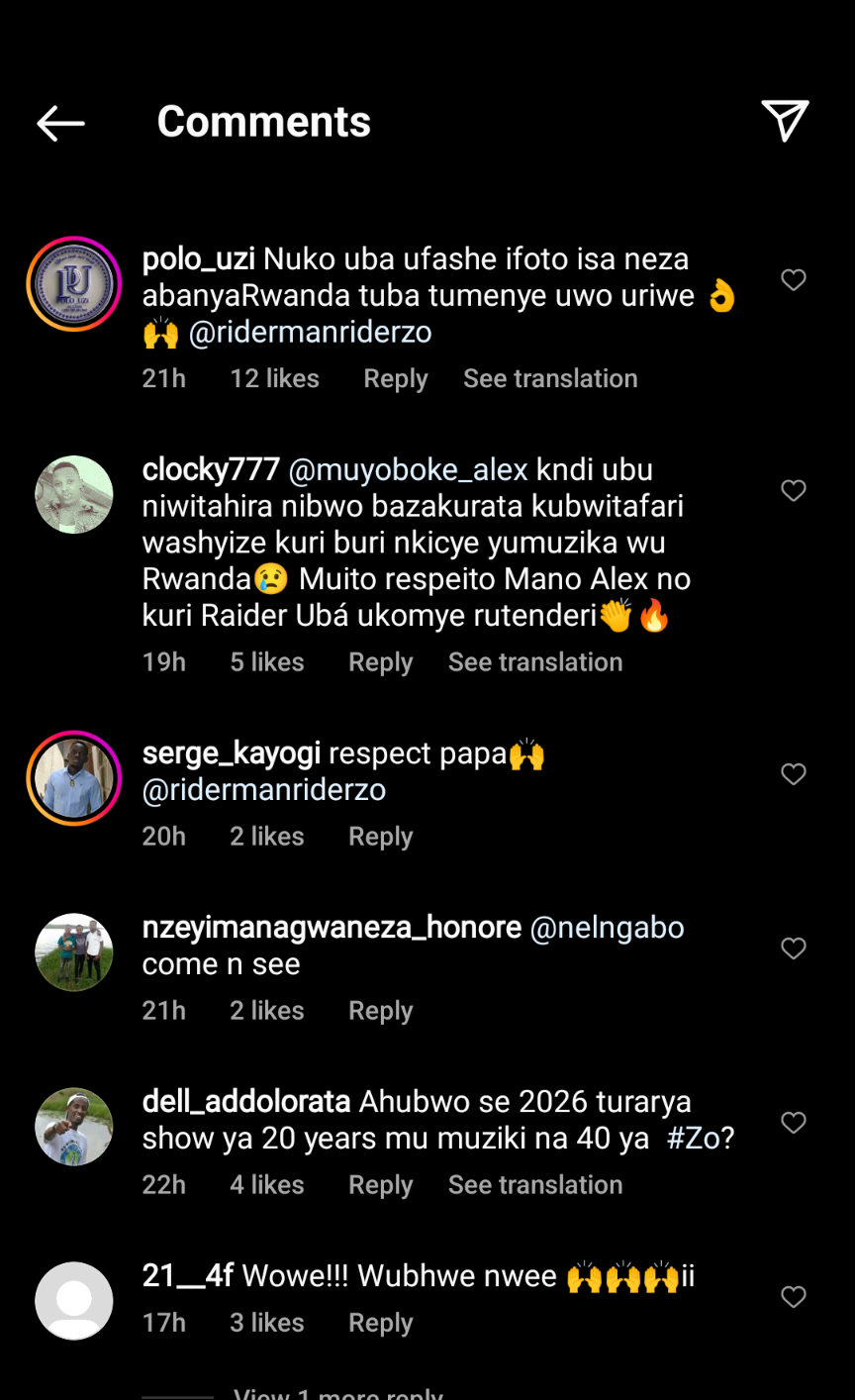Like clocky777's comment
855x1400 pixels.
(794, 491)
